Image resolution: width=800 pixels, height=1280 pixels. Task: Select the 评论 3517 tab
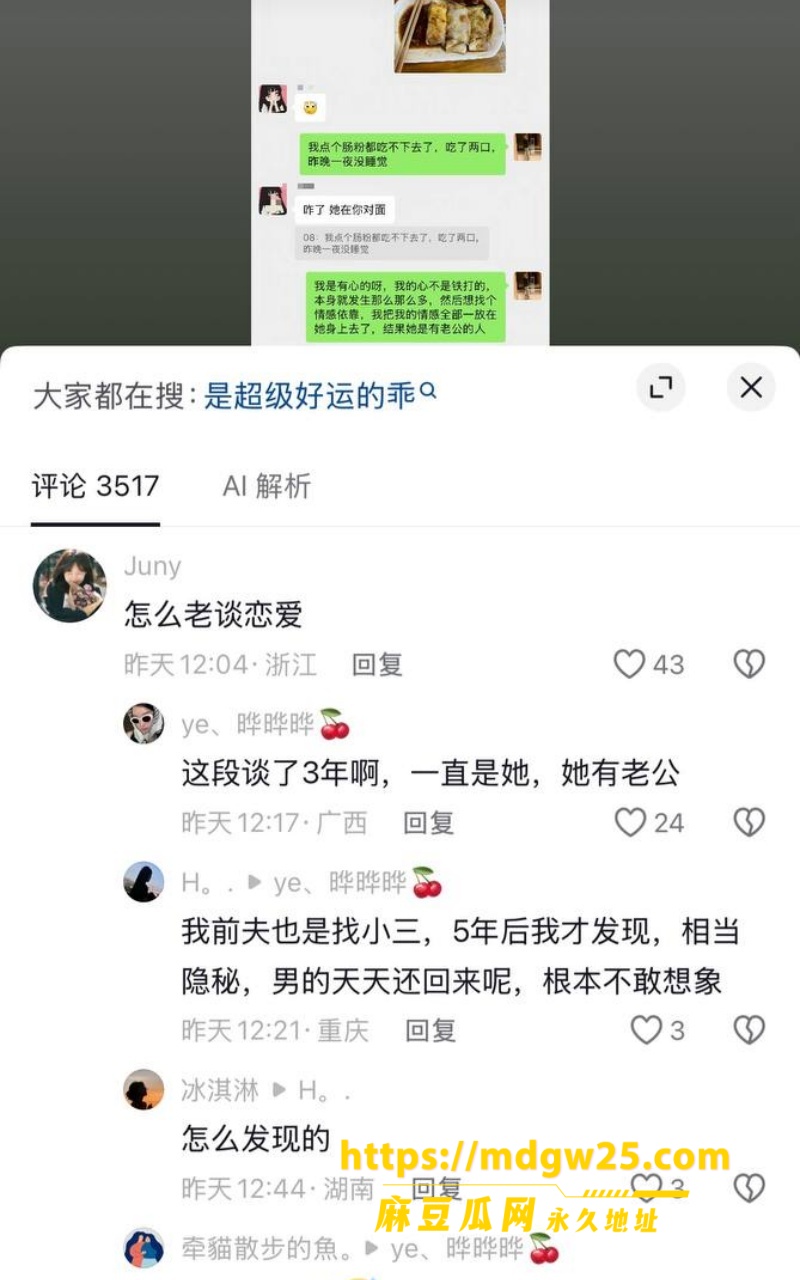pyautogui.click(x=95, y=487)
